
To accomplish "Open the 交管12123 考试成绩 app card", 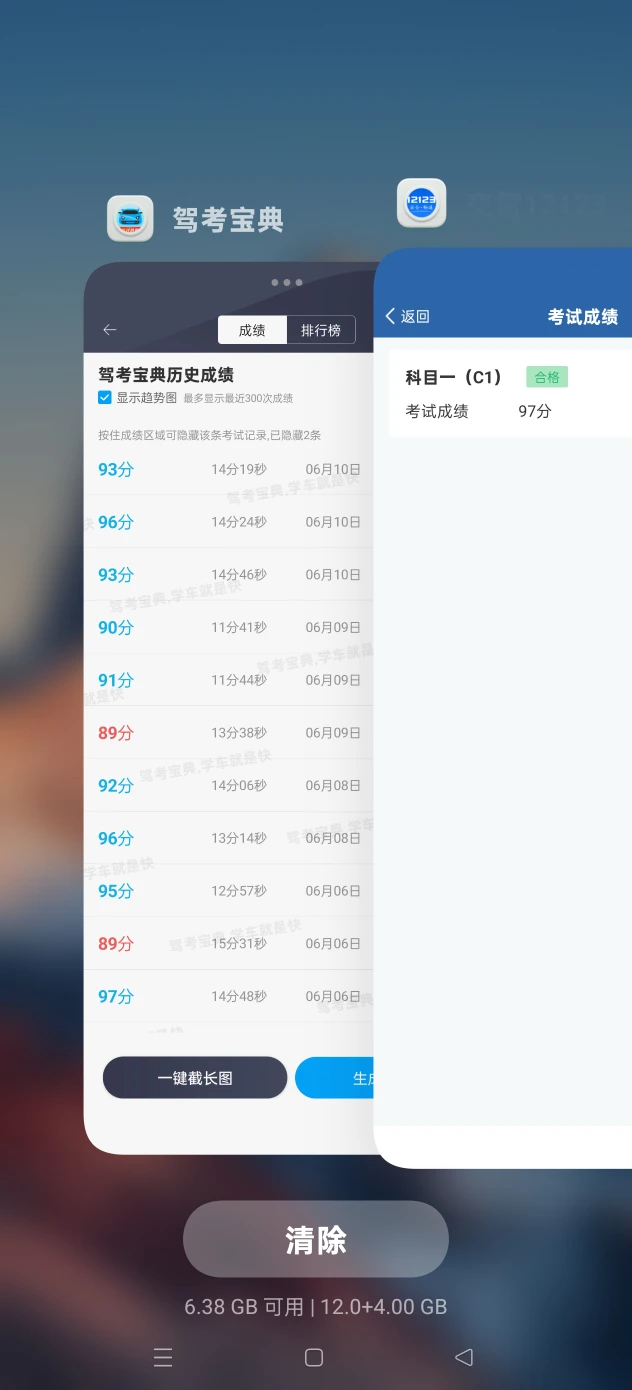I will [503, 708].
